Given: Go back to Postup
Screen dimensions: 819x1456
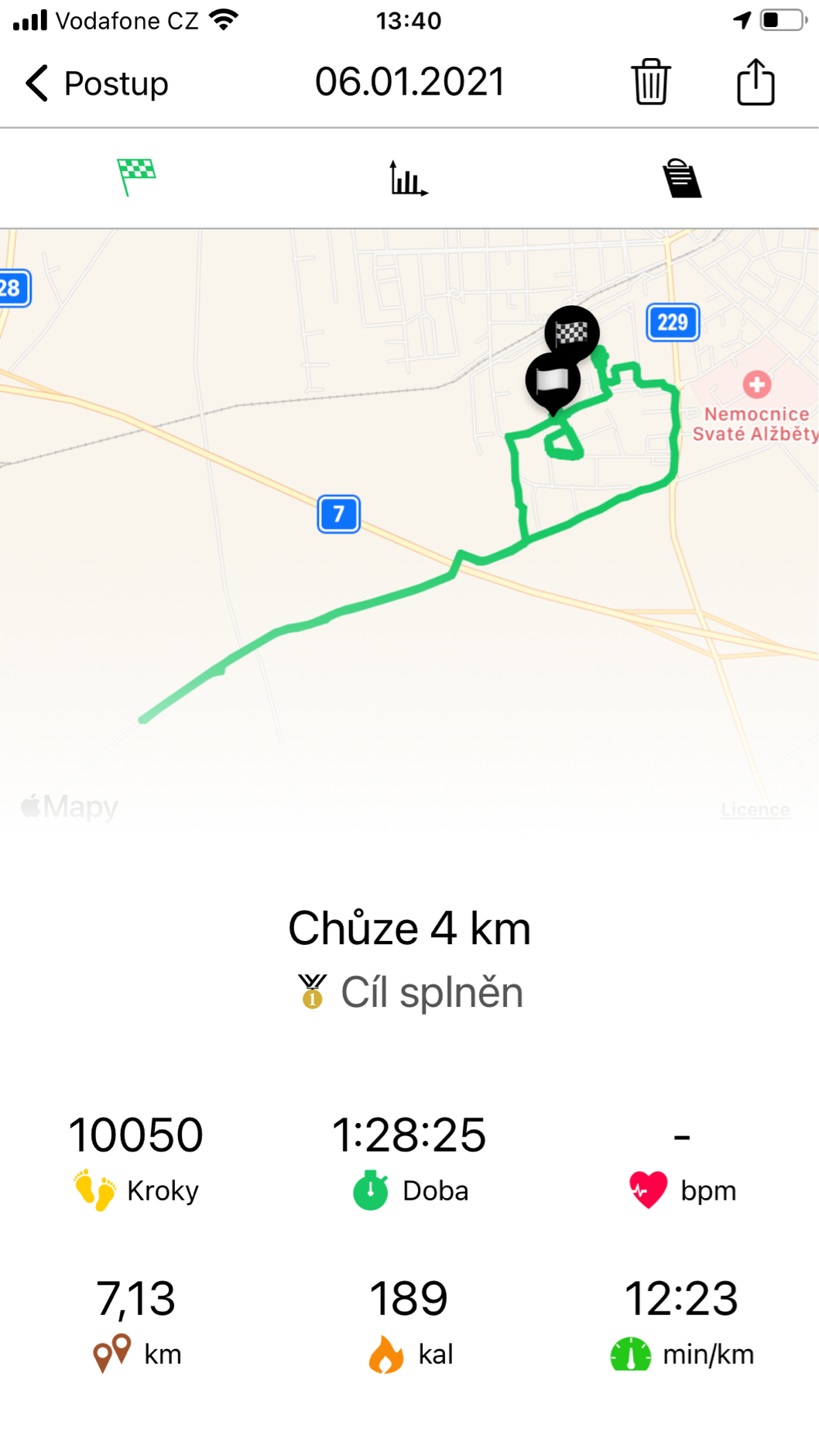Looking at the screenshot, I should pyautogui.click(x=97, y=83).
